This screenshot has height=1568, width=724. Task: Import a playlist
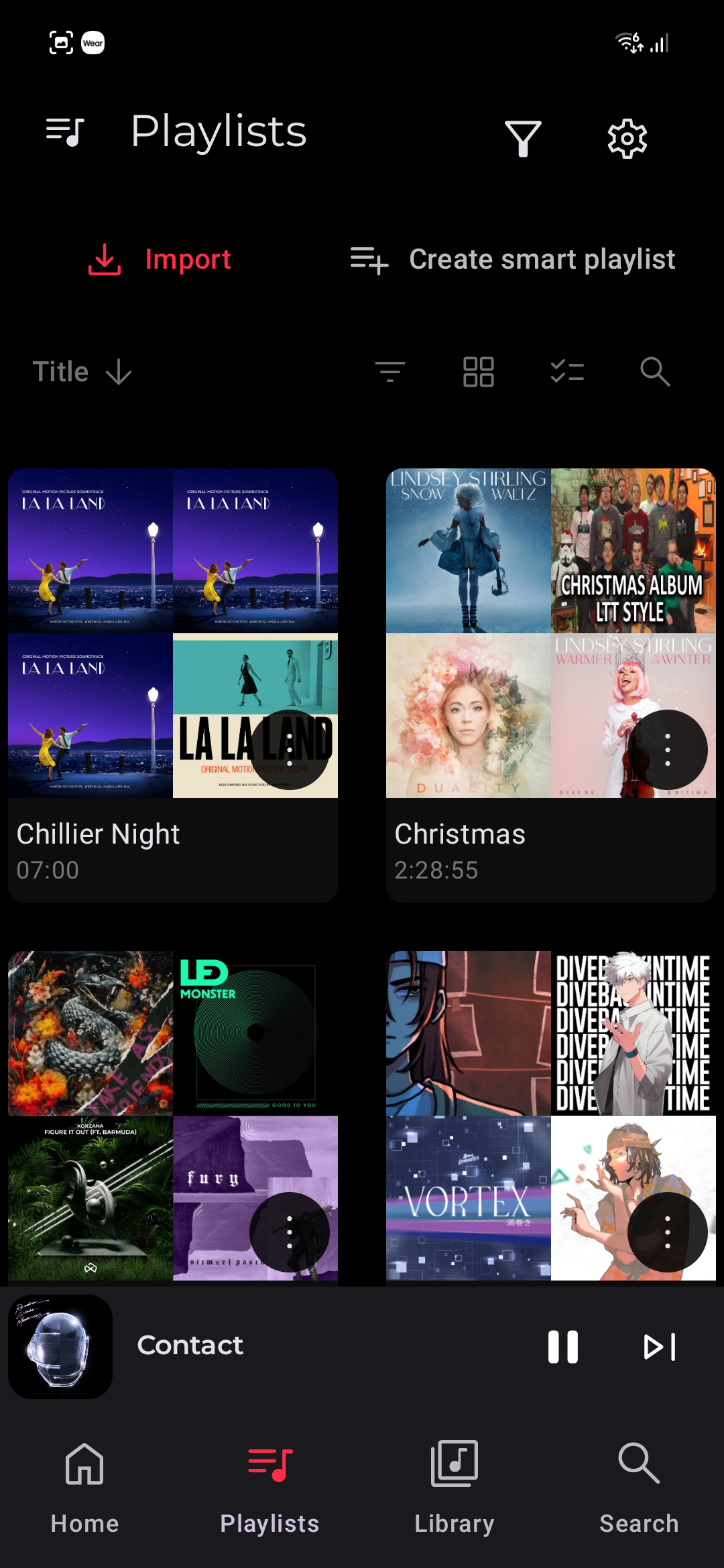point(161,259)
